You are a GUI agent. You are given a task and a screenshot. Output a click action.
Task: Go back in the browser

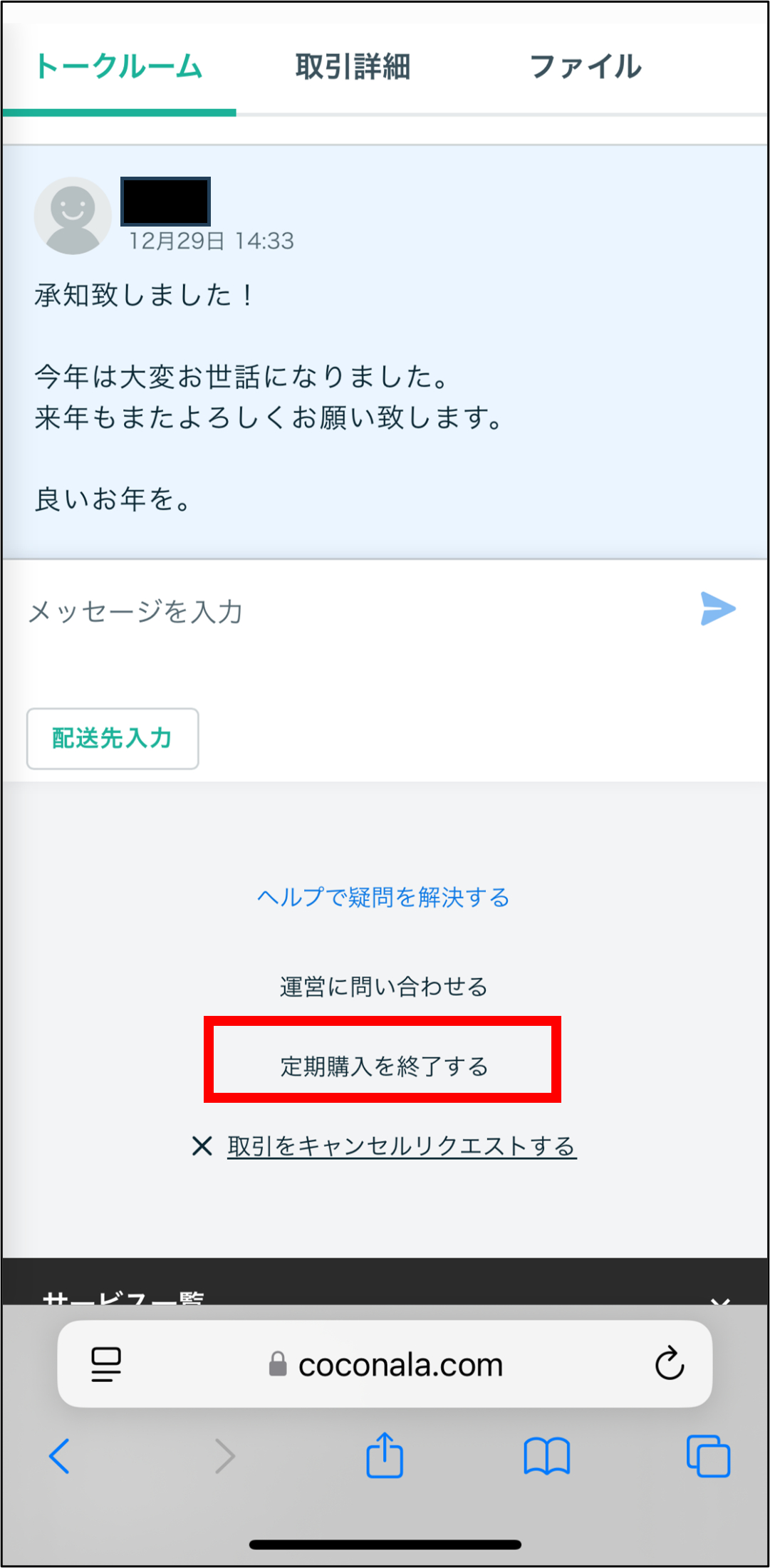point(60,1455)
